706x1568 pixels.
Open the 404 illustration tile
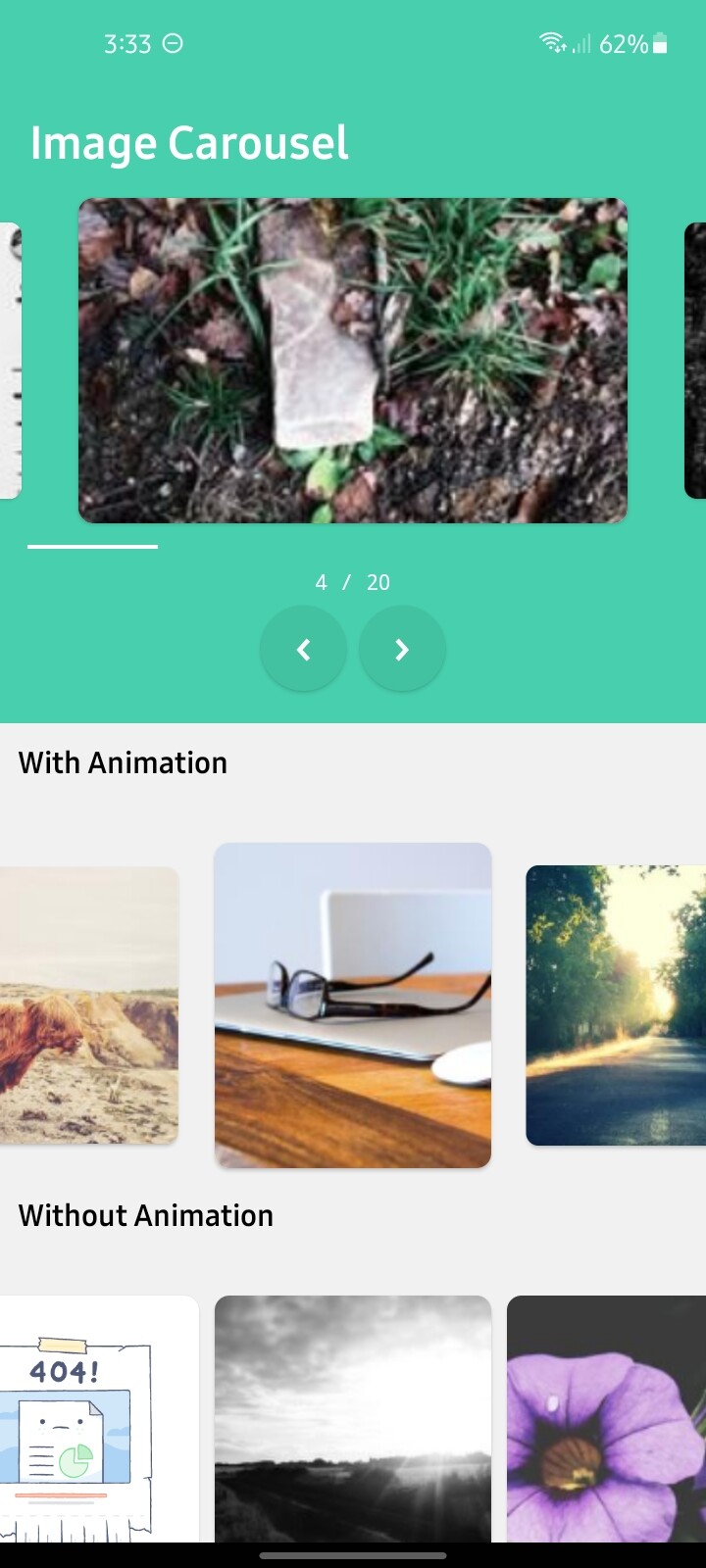tap(98, 1421)
